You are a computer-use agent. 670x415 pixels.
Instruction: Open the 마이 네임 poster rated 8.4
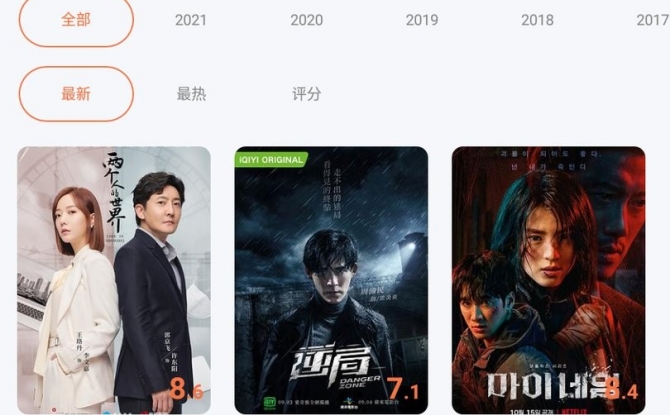point(548,280)
